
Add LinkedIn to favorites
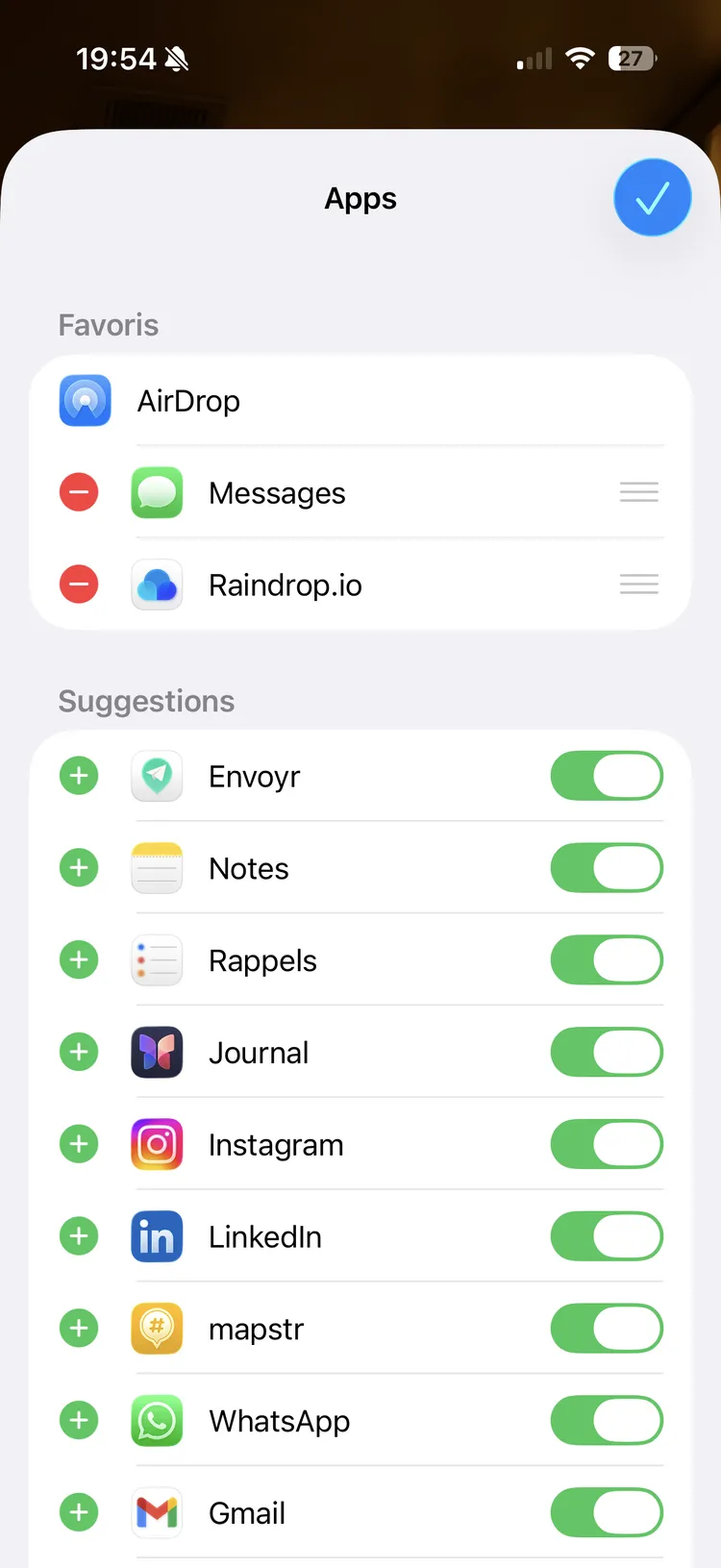(79, 1236)
